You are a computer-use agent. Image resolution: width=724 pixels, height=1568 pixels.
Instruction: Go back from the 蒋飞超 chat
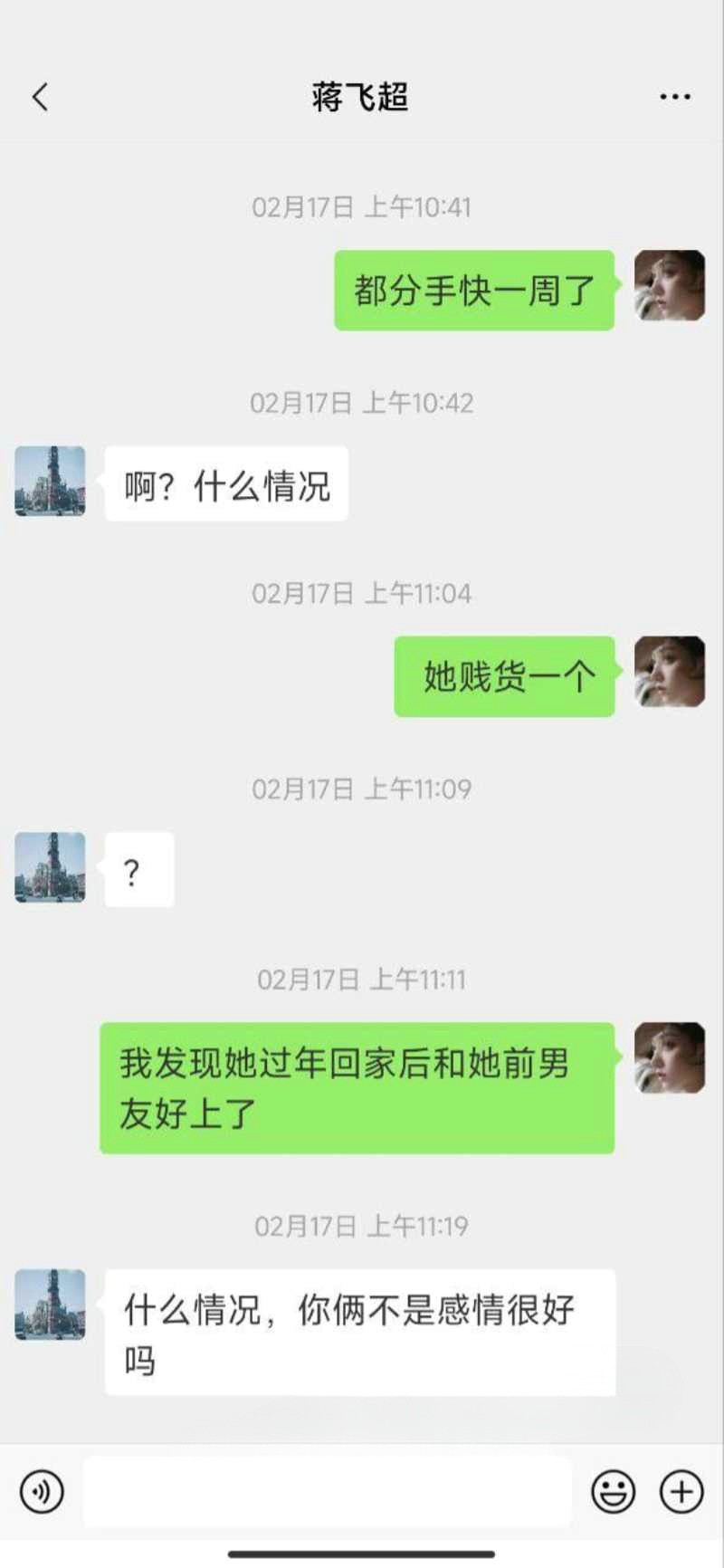tap(41, 97)
